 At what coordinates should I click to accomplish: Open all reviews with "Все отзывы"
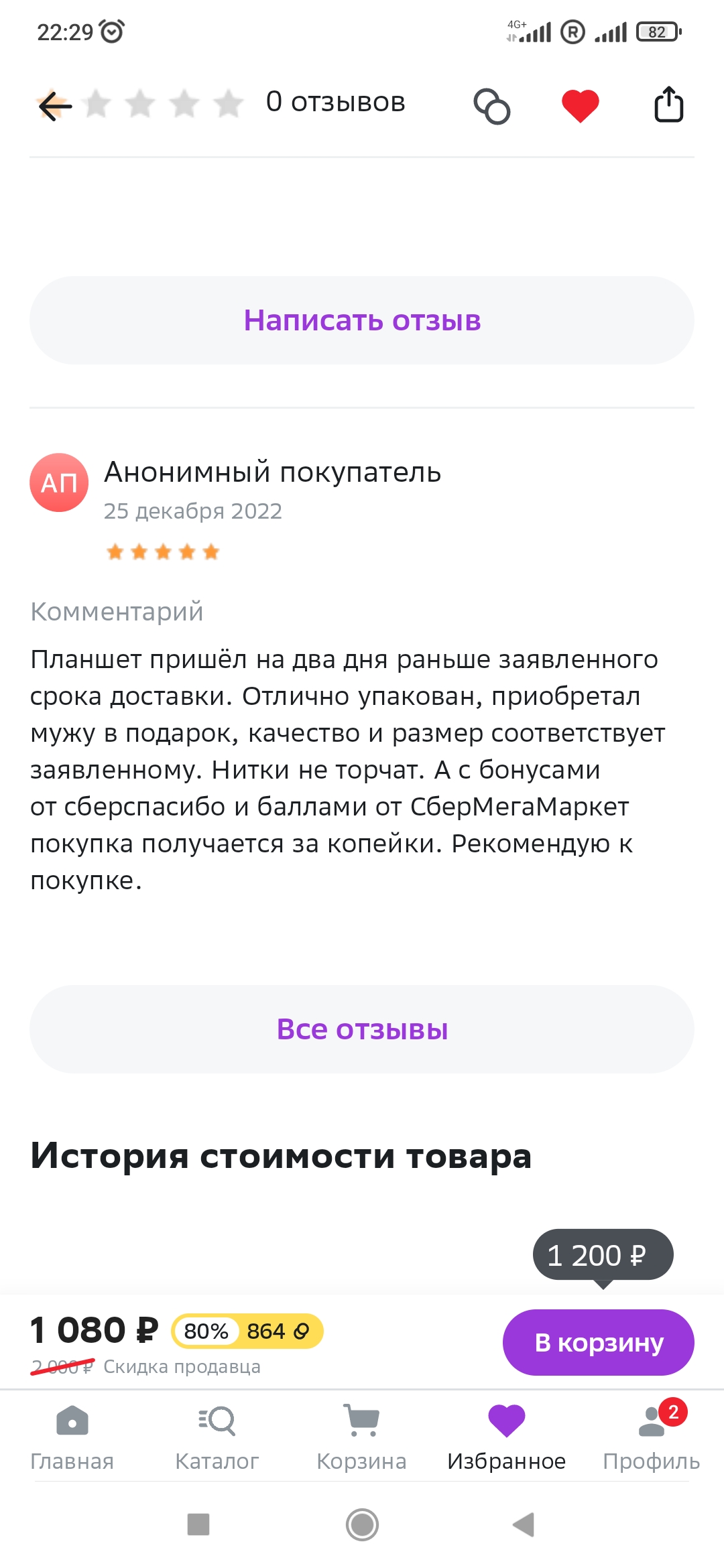(362, 1029)
